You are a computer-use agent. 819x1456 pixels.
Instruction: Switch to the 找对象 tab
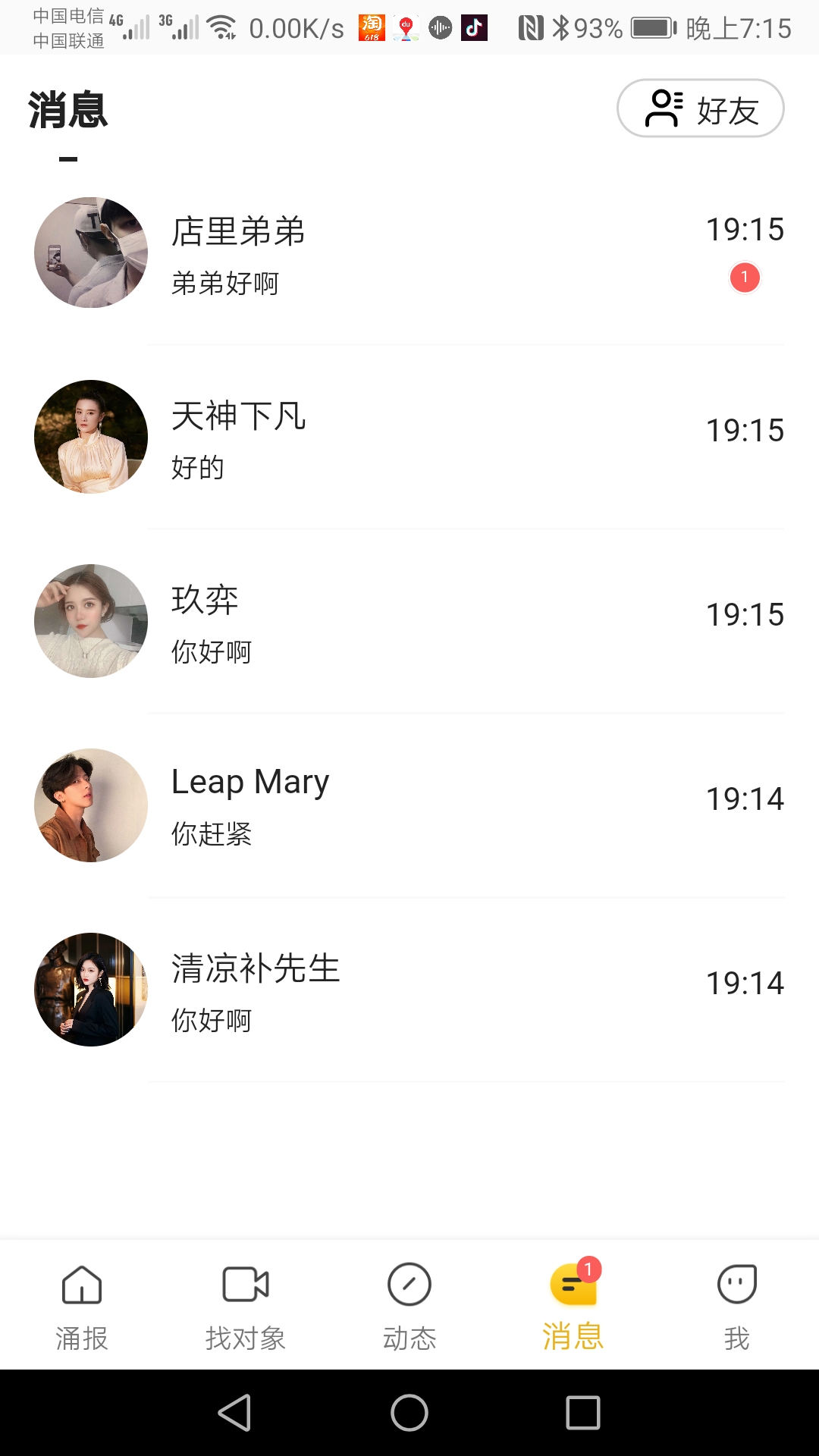click(x=246, y=1306)
